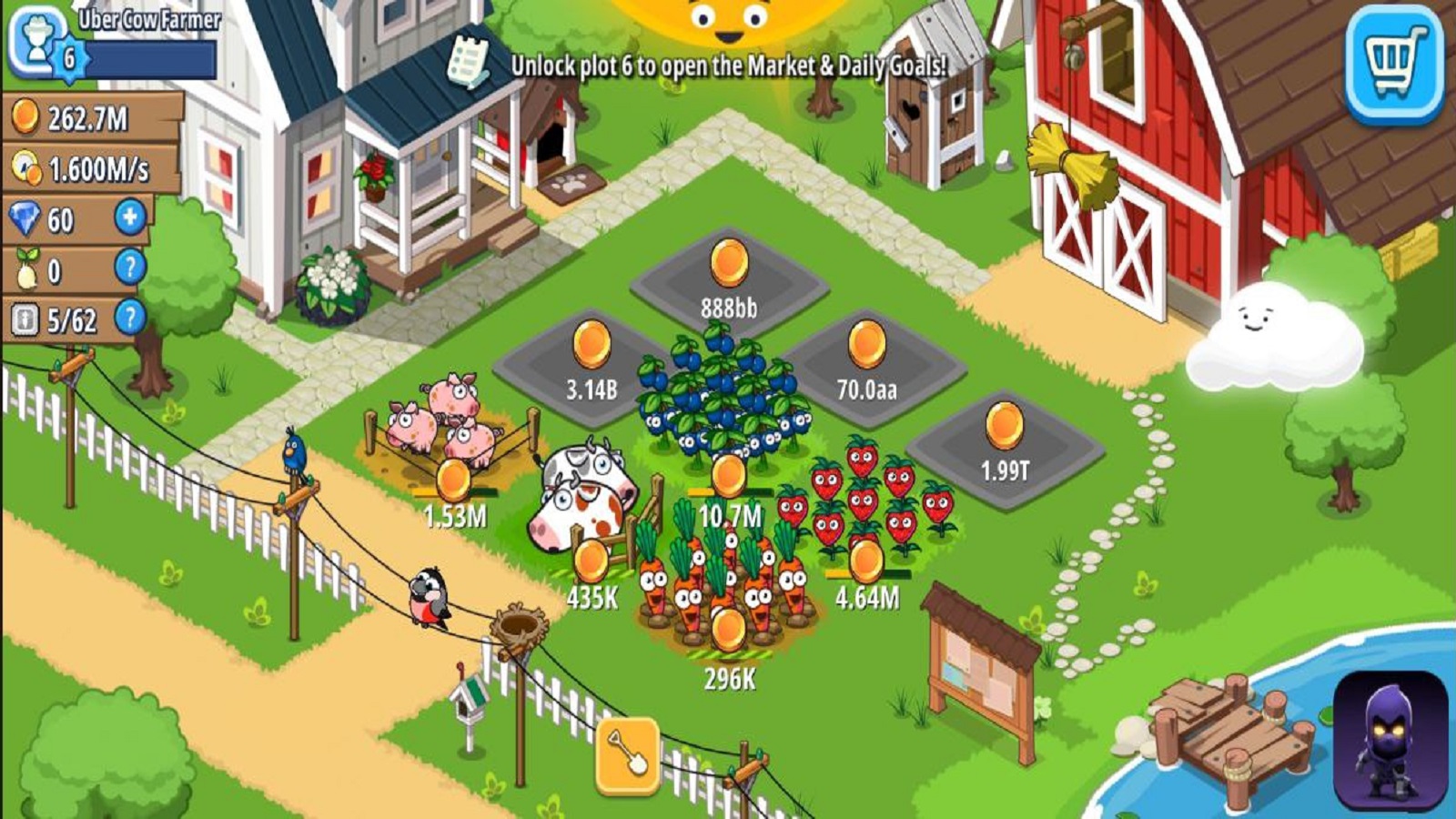Upgrade strawberries for 4.64M coins
The height and width of the screenshot is (819, 1456).
click(x=866, y=561)
